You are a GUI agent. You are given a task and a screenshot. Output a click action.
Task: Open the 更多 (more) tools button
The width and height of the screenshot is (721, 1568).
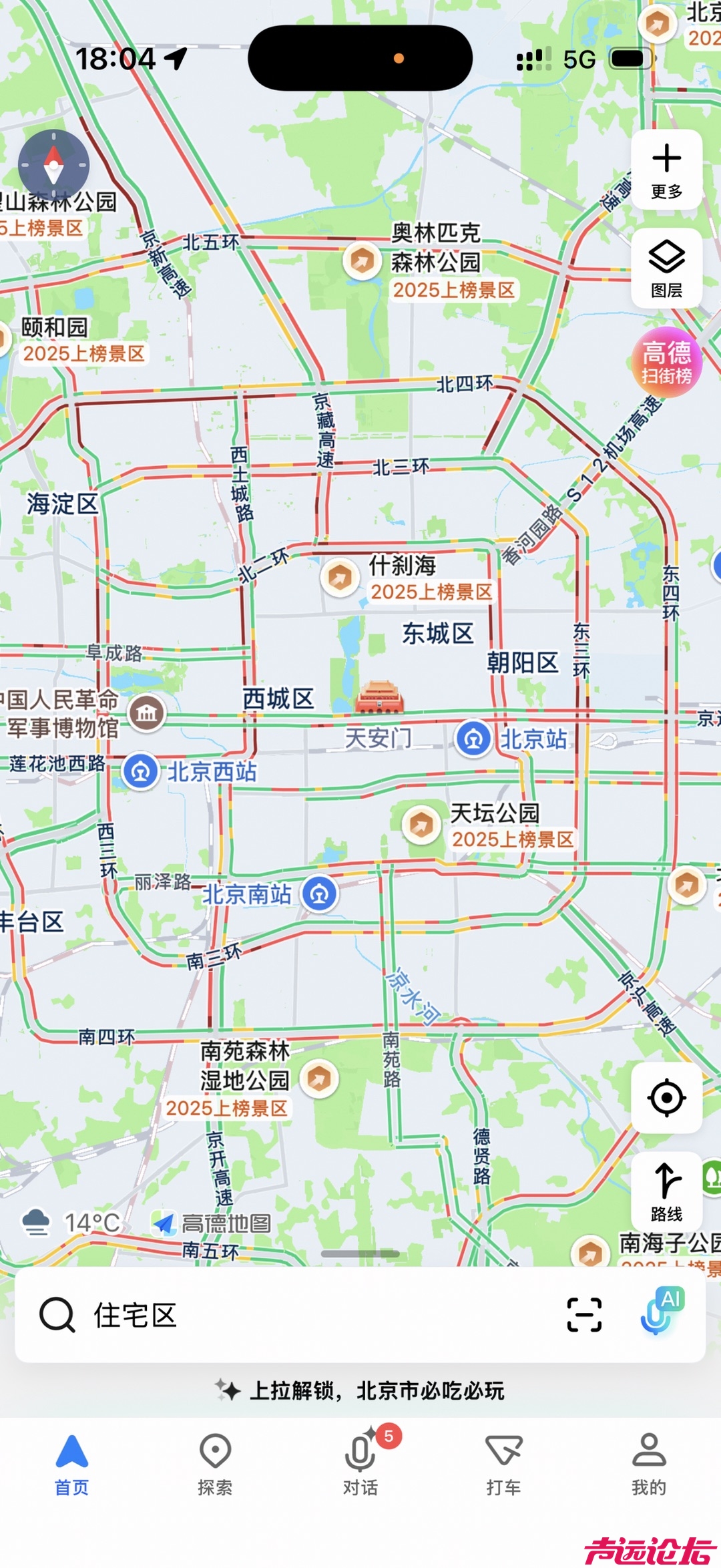[x=666, y=170]
